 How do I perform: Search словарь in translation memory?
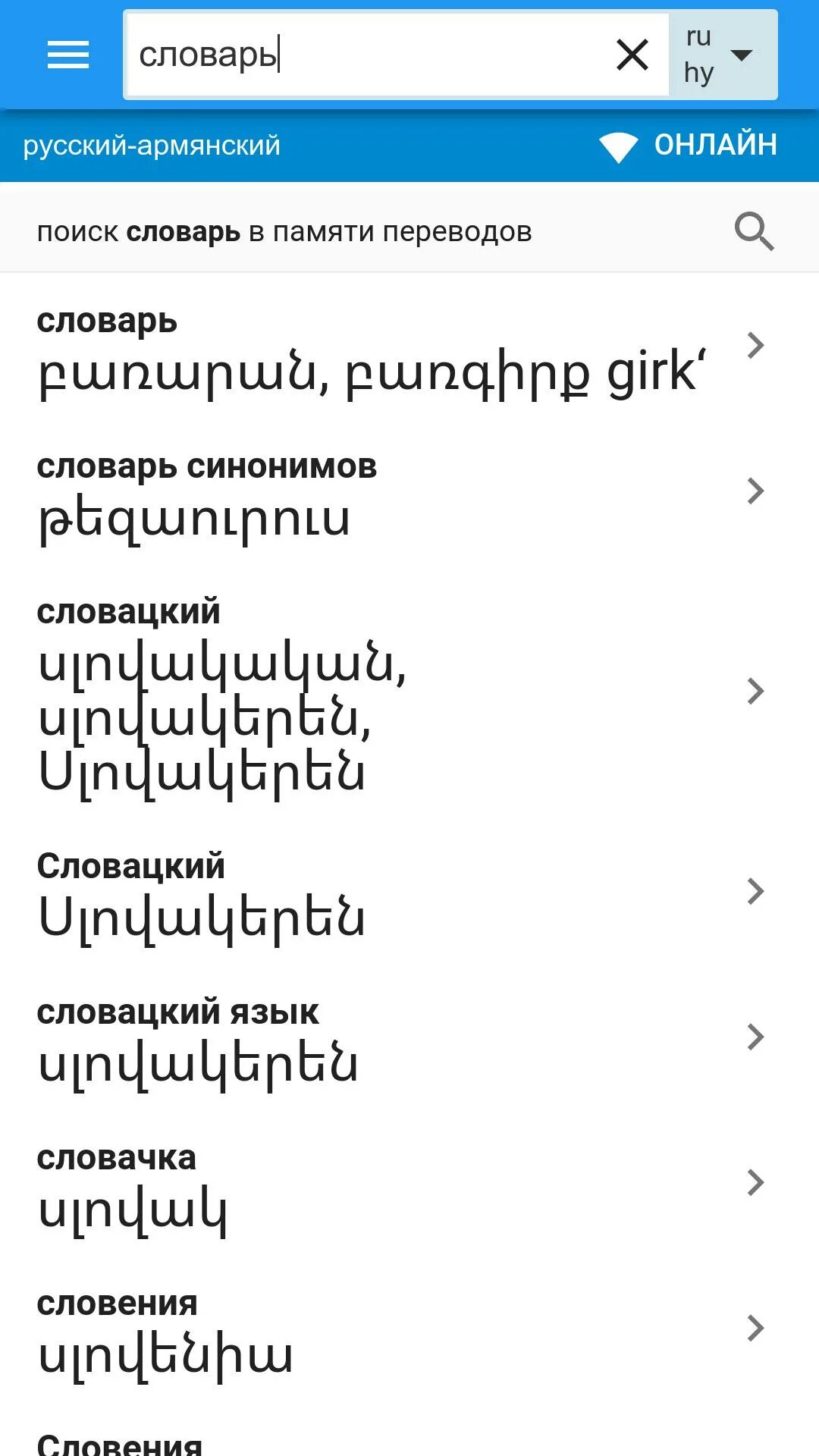tap(409, 231)
